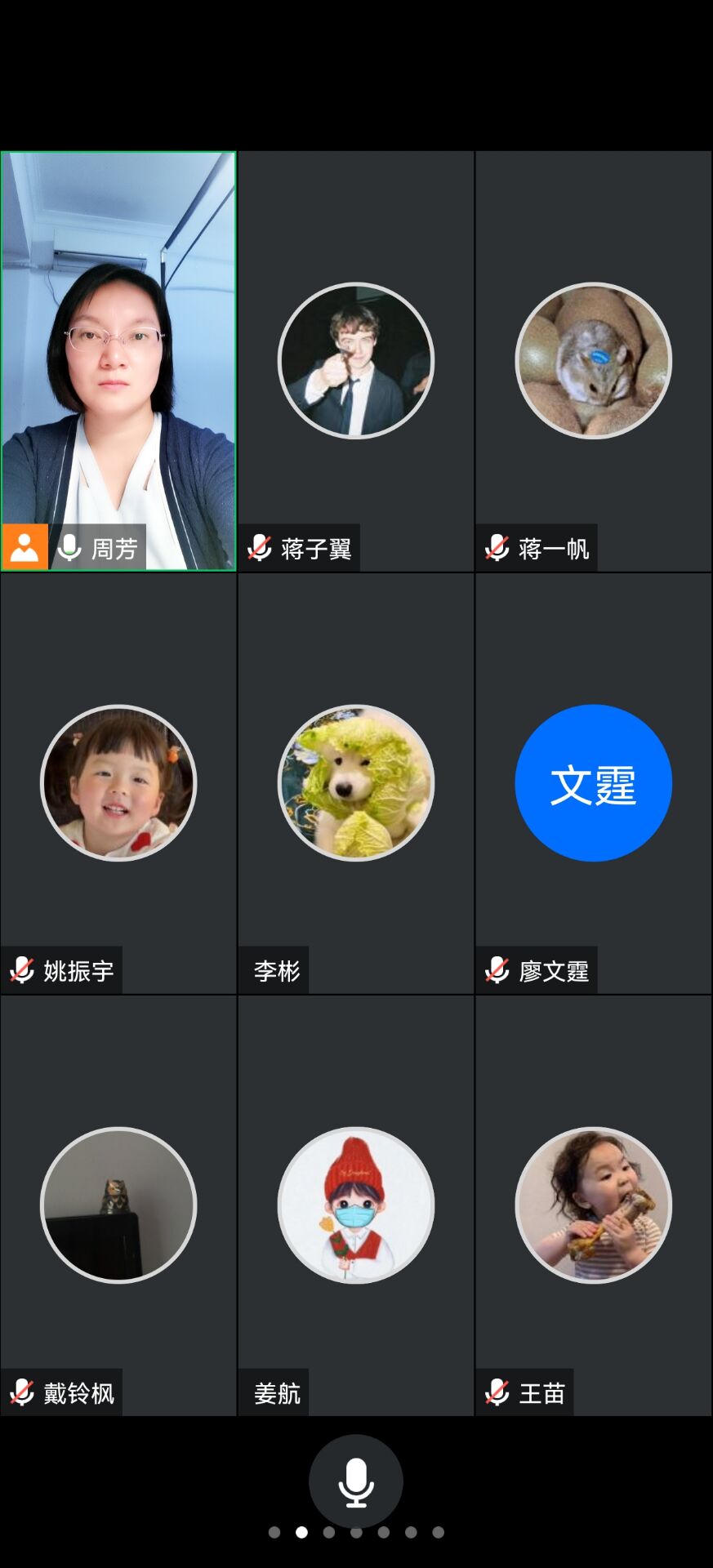
Task: Select the 姜航 participant tile
Action: pos(356,1205)
